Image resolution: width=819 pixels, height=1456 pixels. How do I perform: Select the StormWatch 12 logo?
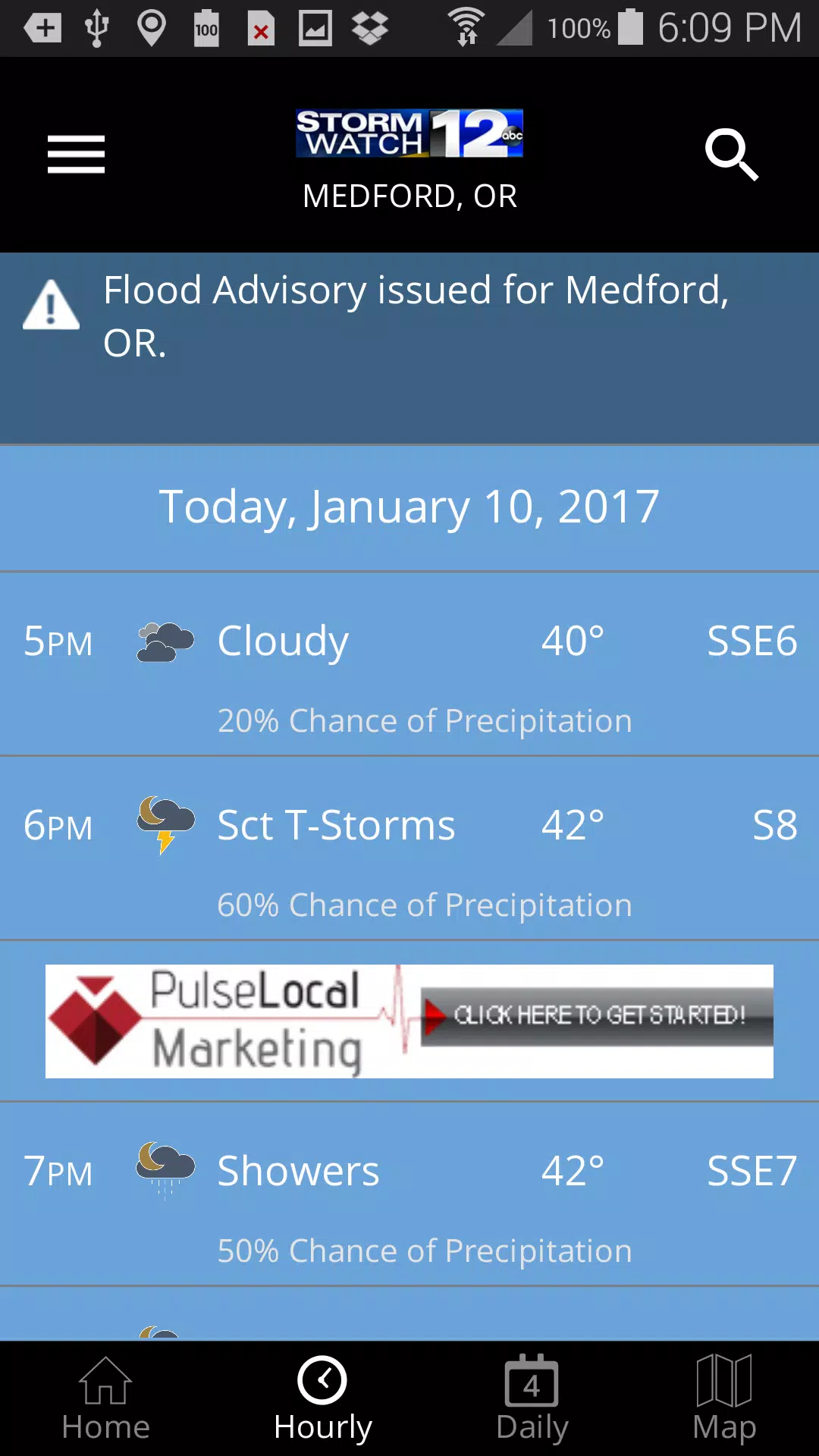coord(409,133)
